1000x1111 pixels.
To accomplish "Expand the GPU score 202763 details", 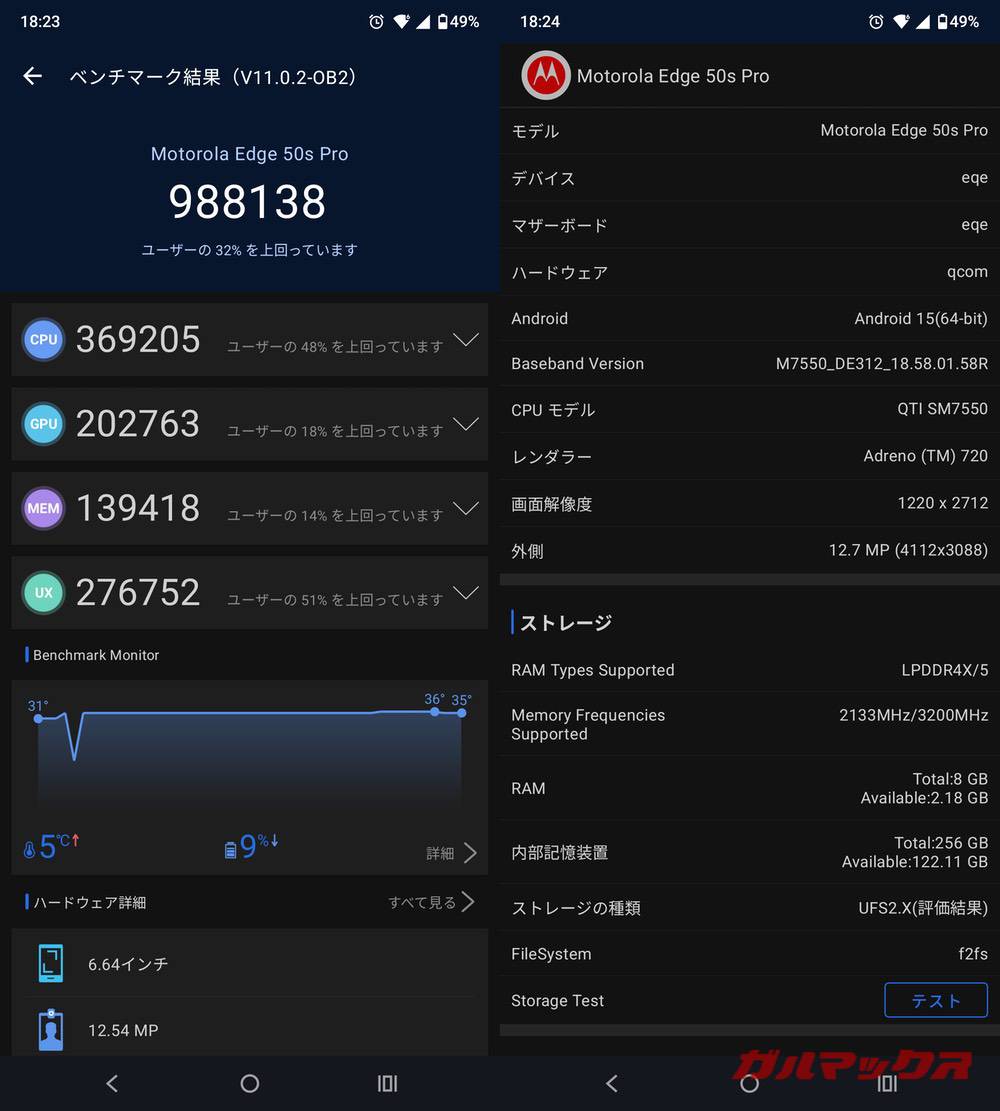I will click(465, 424).
